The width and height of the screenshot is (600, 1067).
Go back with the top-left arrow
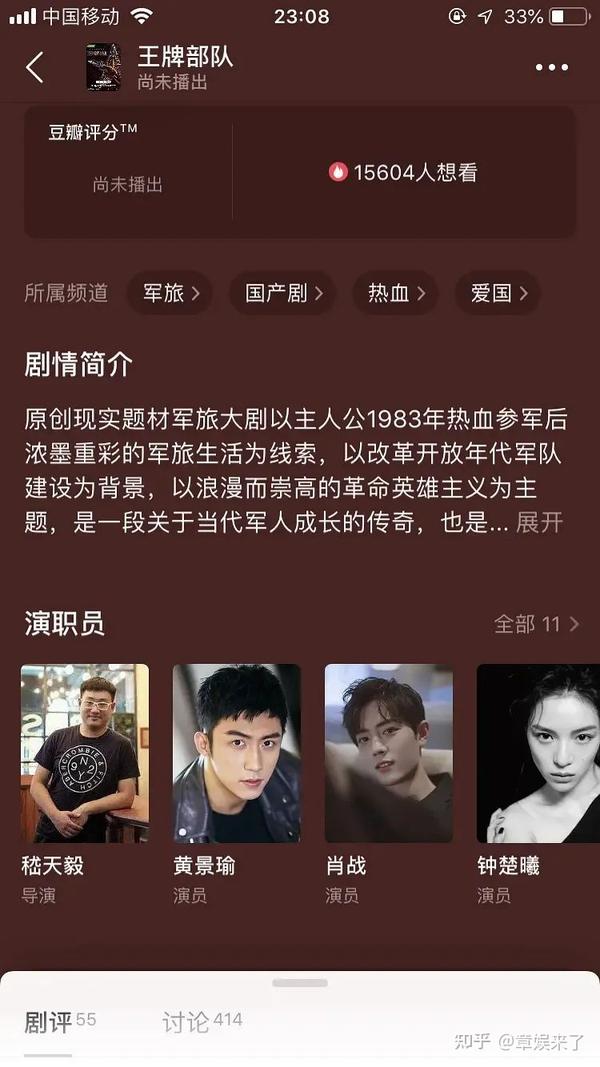coord(35,67)
